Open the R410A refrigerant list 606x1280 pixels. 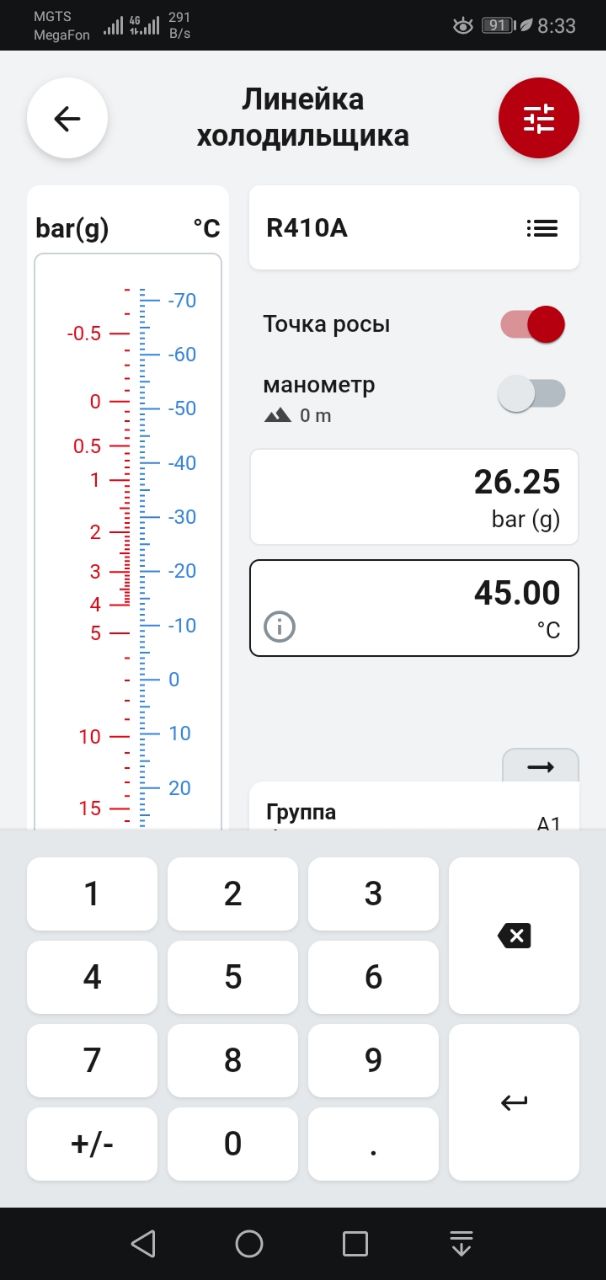(x=414, y=228)
